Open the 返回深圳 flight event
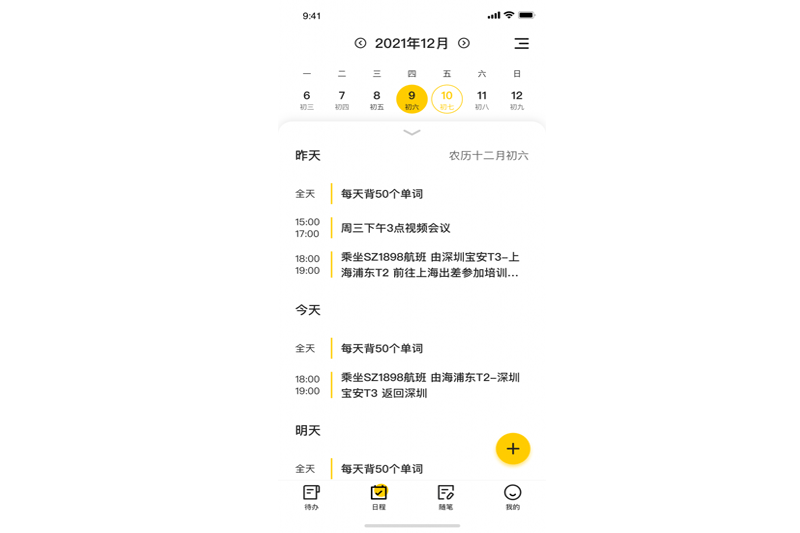Screen dimensions: 800x533 point(429,385)
